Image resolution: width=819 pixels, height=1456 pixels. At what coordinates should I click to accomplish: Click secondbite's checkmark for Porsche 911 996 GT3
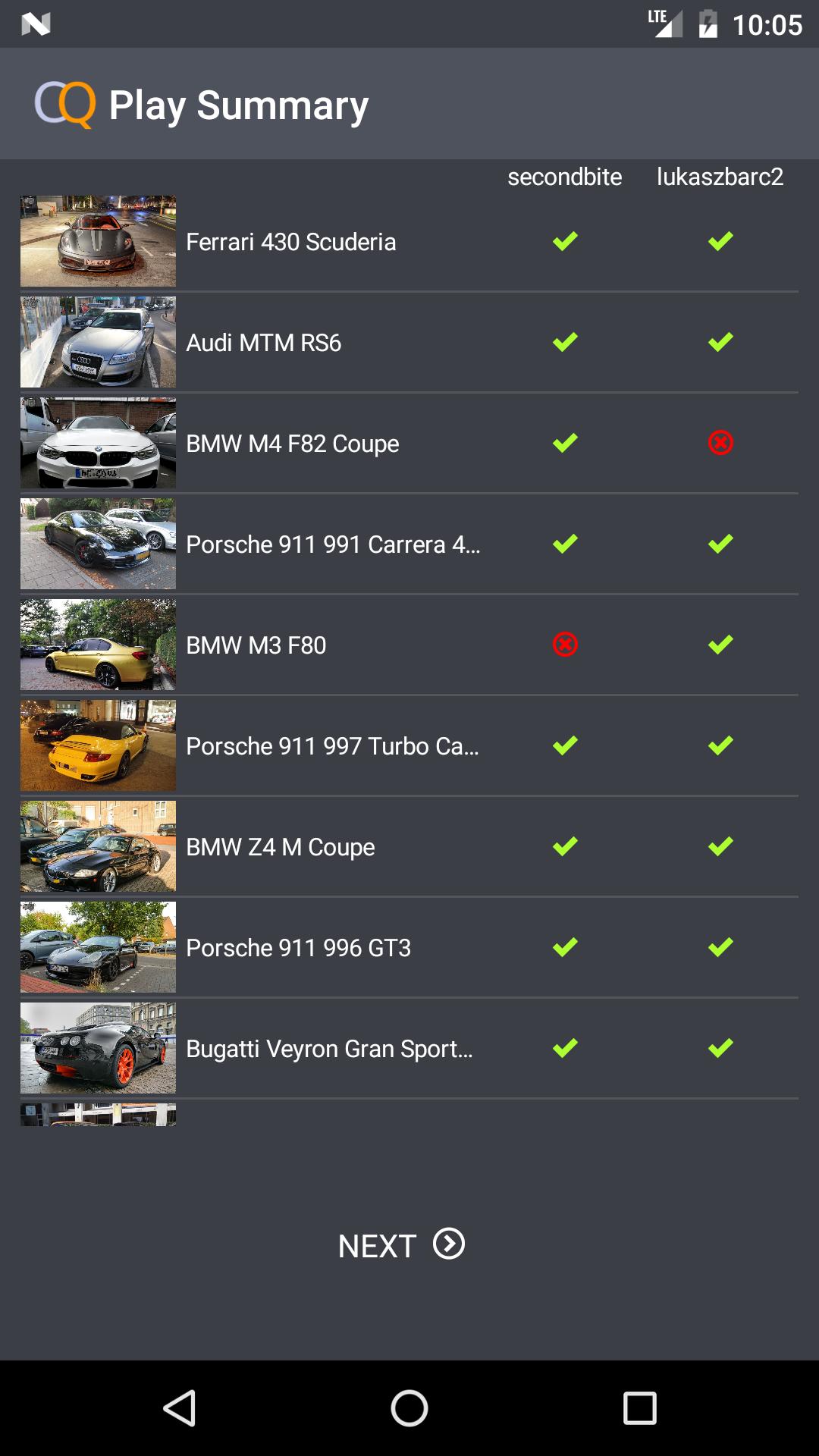tap(564, 948)
